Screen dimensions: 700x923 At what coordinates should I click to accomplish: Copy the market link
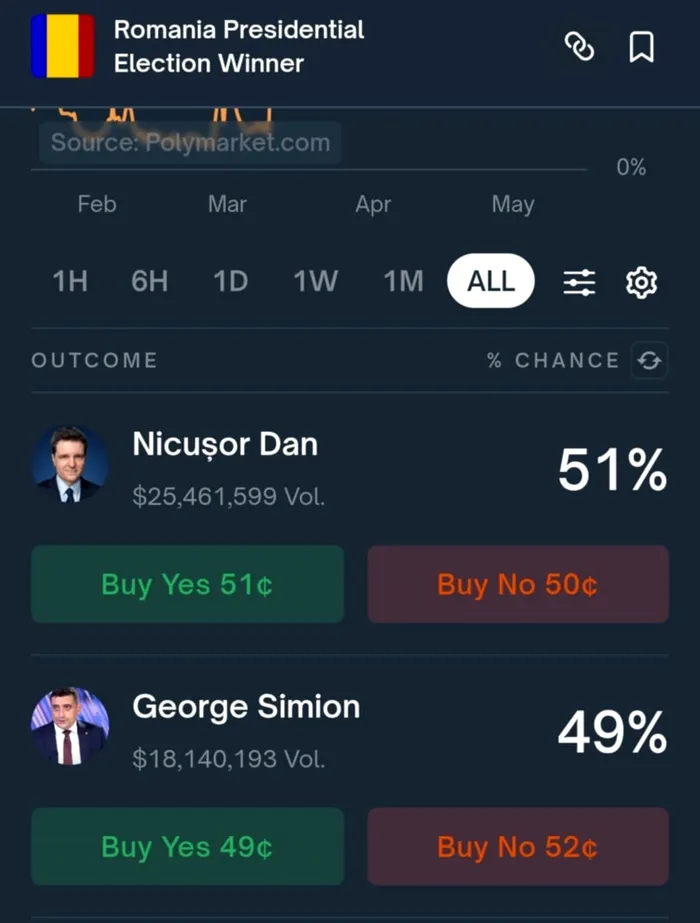pyautogui.click(x=580, y=47)
